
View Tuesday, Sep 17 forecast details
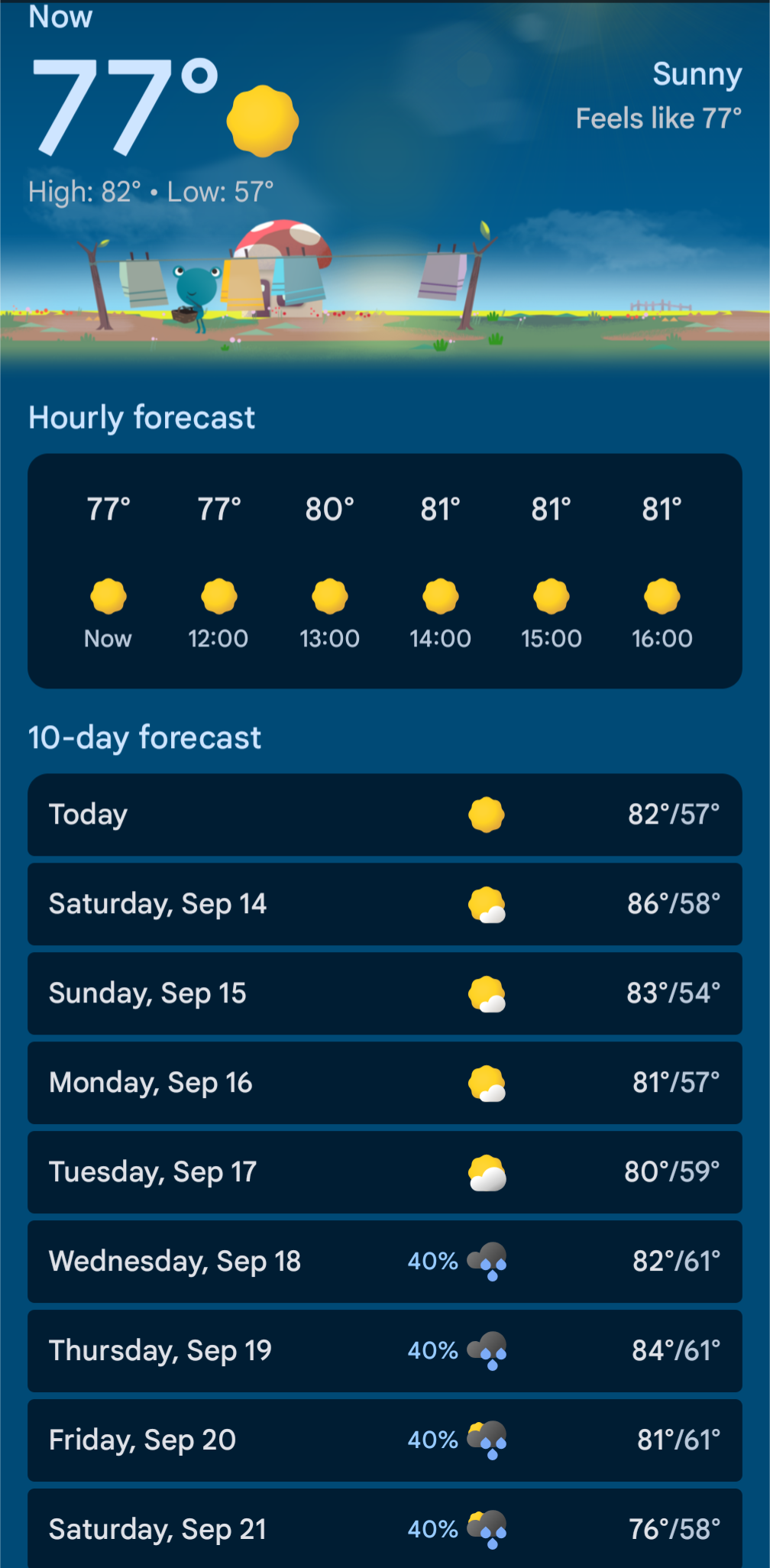click(x=385, y=1172)
